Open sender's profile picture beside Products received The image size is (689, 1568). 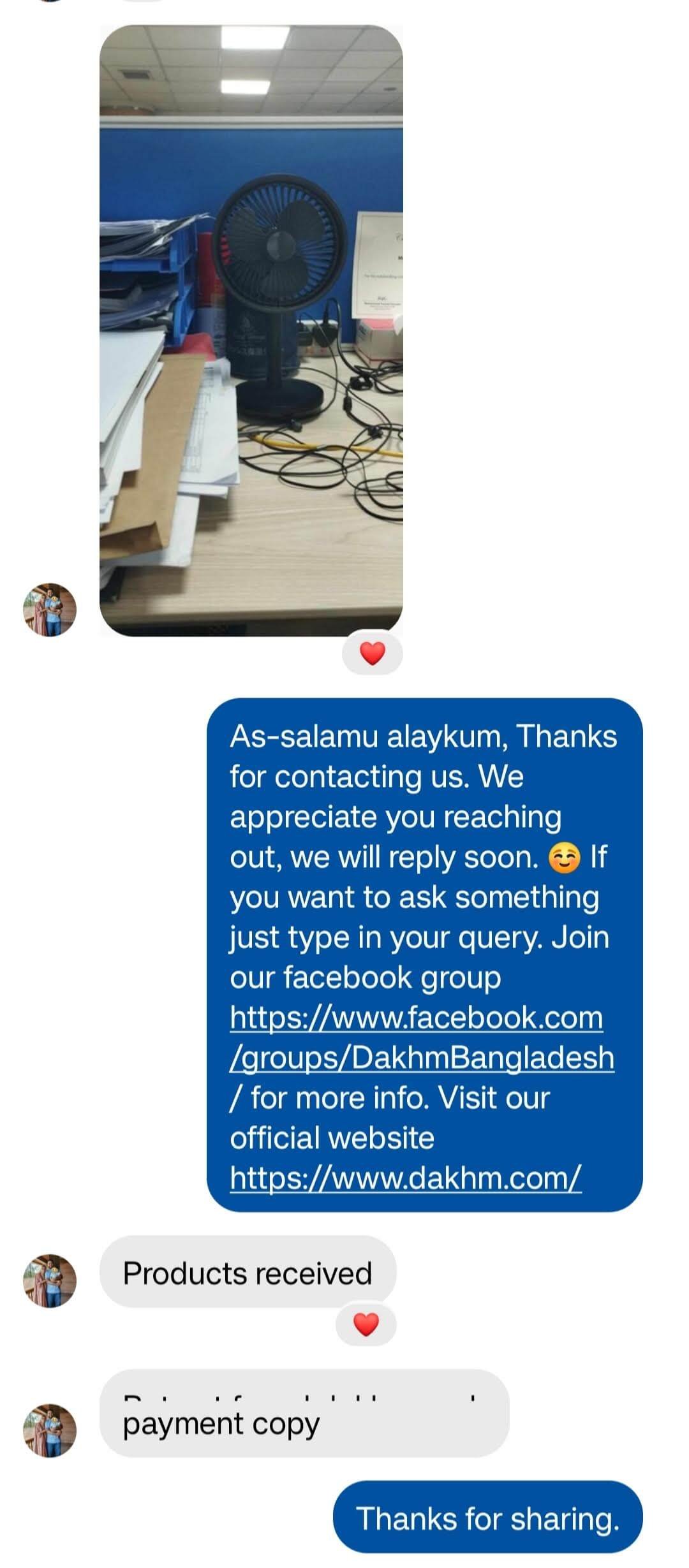click(50, 1280)
